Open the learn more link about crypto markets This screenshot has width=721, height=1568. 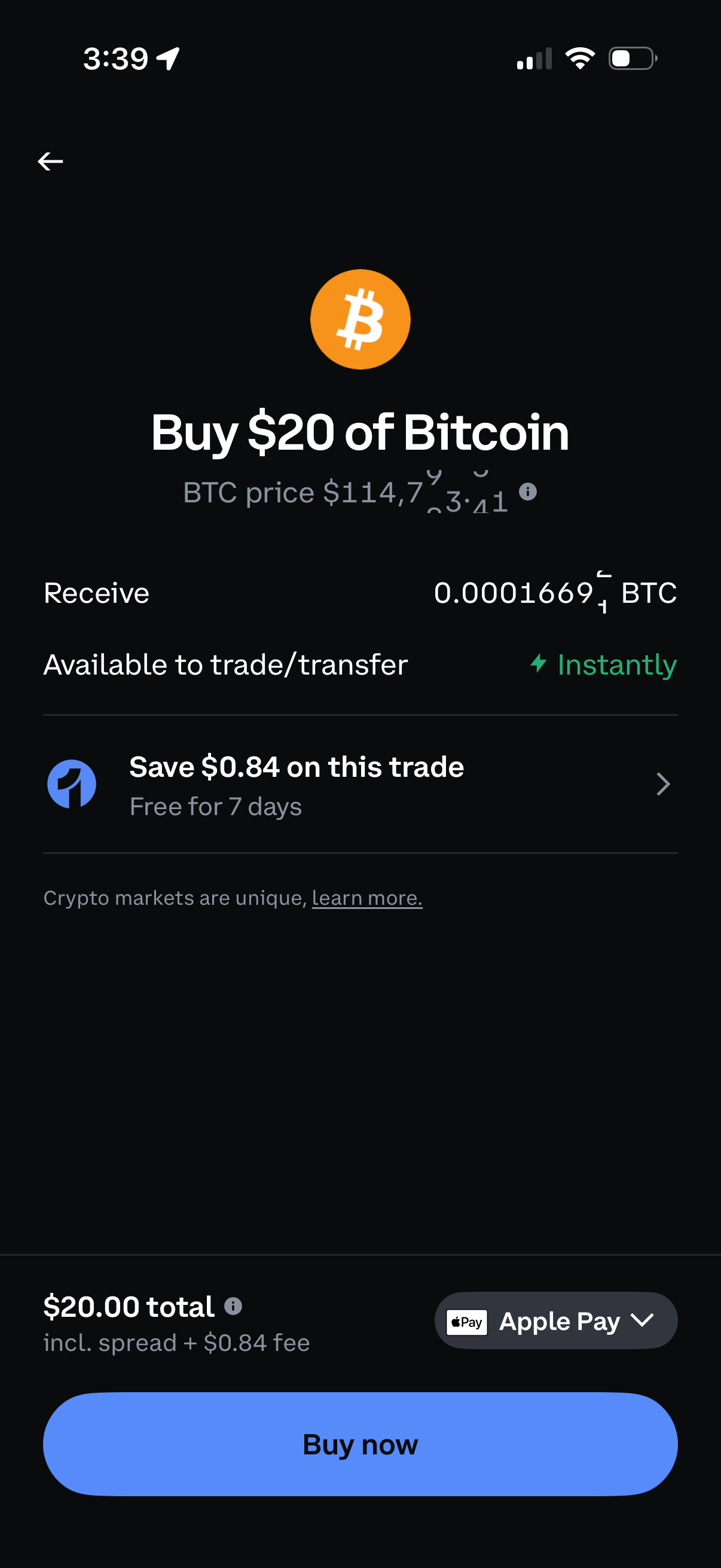(366, 897)
